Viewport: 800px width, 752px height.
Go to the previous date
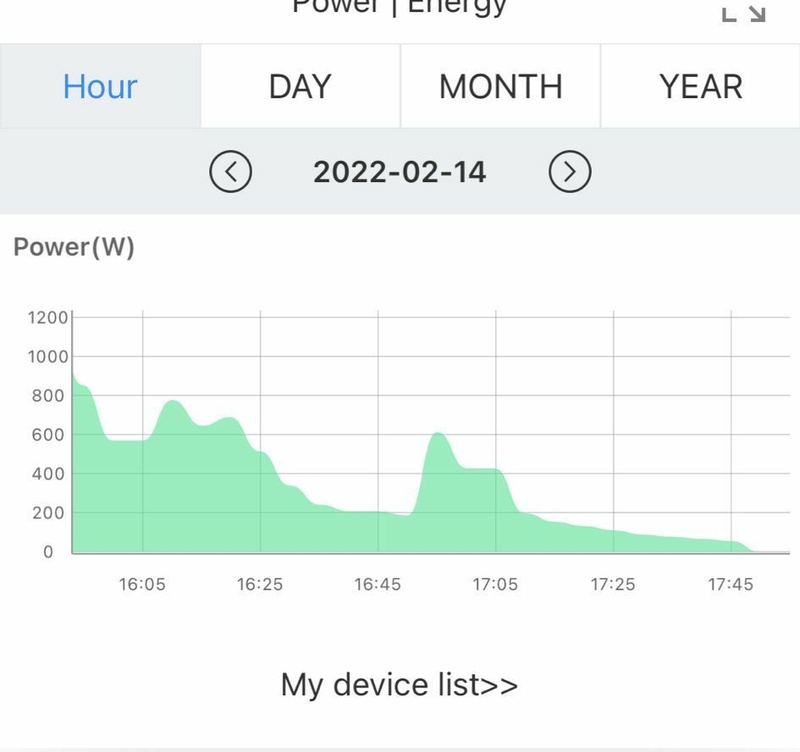tap(231, 172)
